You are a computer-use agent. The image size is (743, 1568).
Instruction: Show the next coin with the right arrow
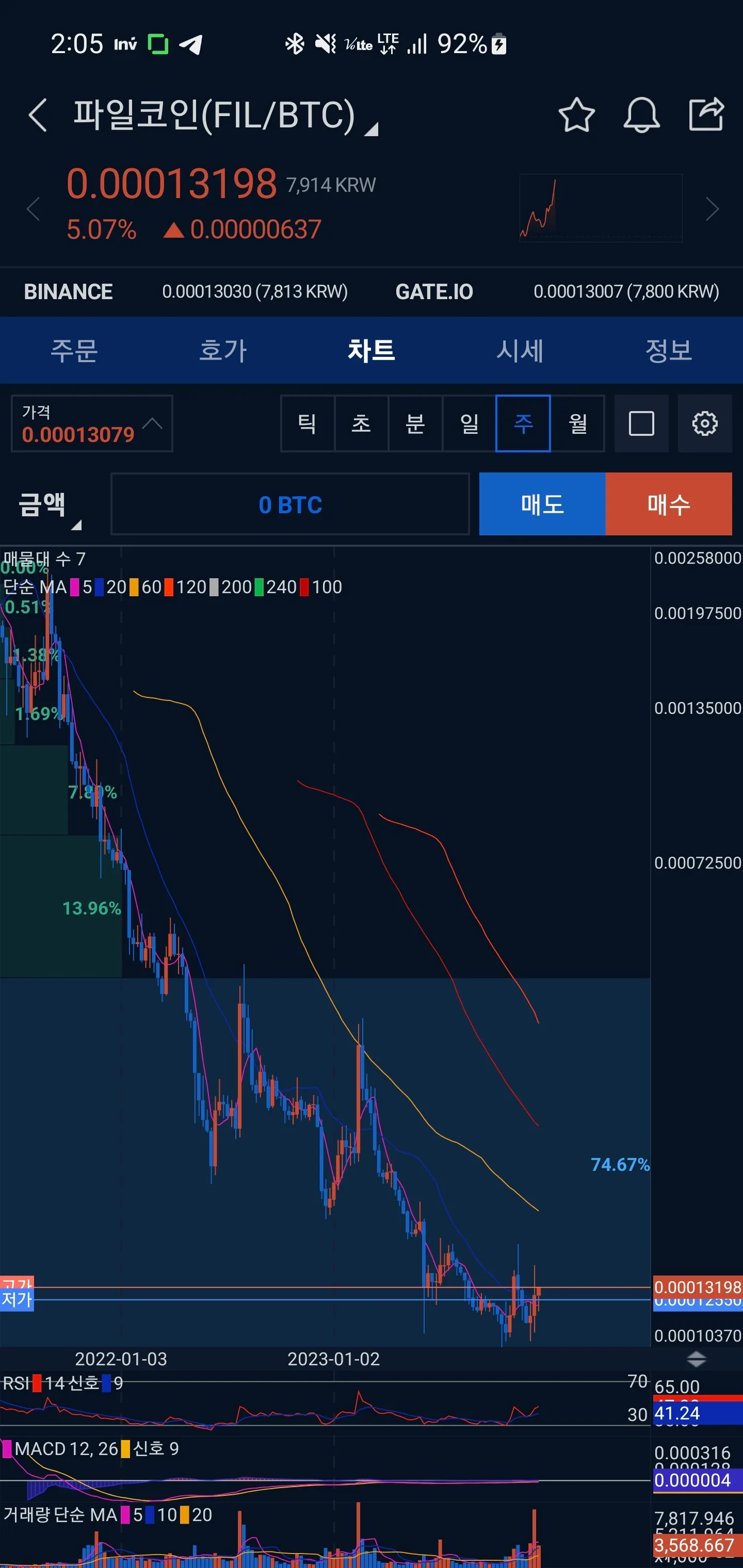[712, 209]
